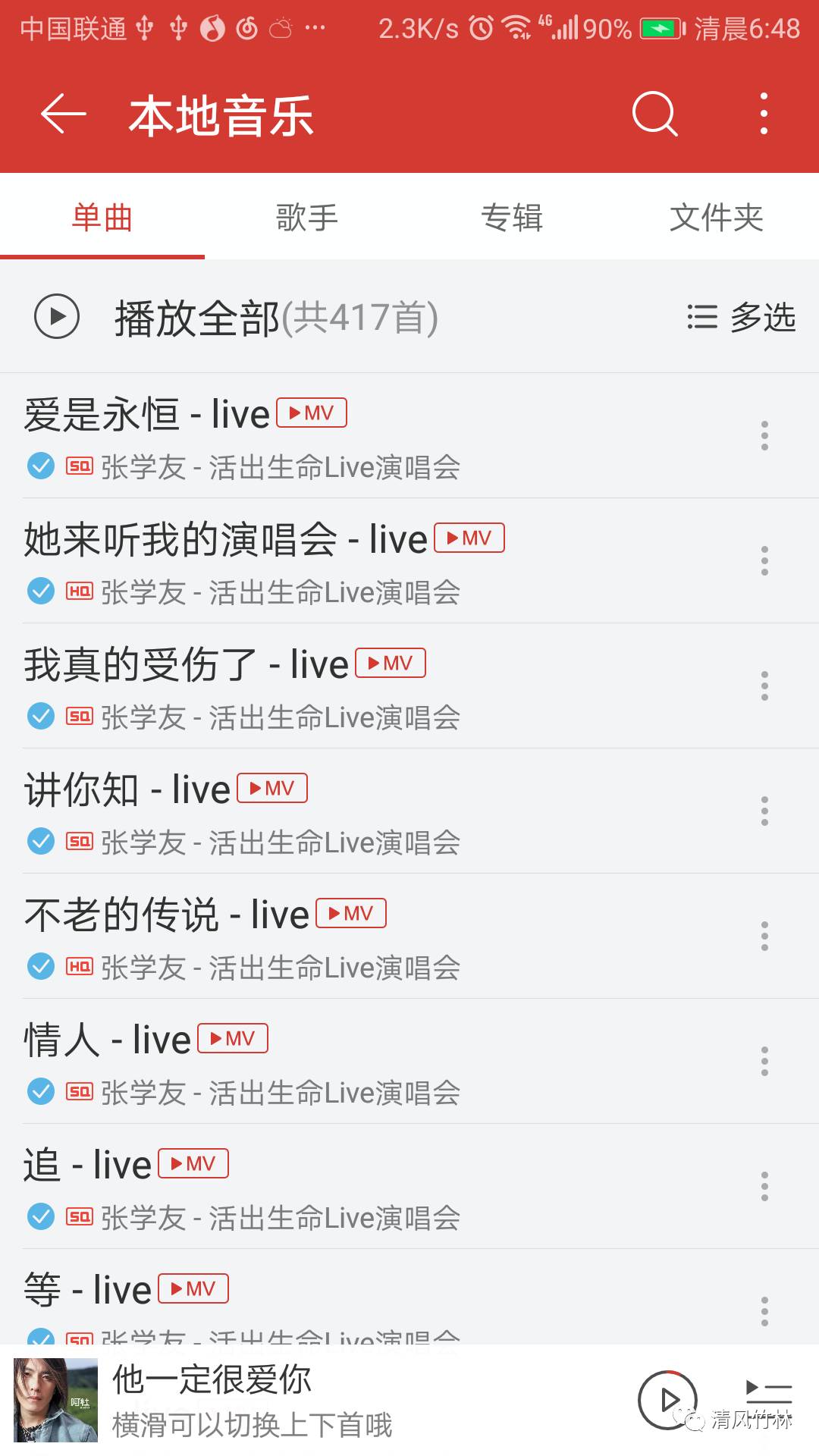
Task: Tap play on the mini player
Action: [667, 1400]
